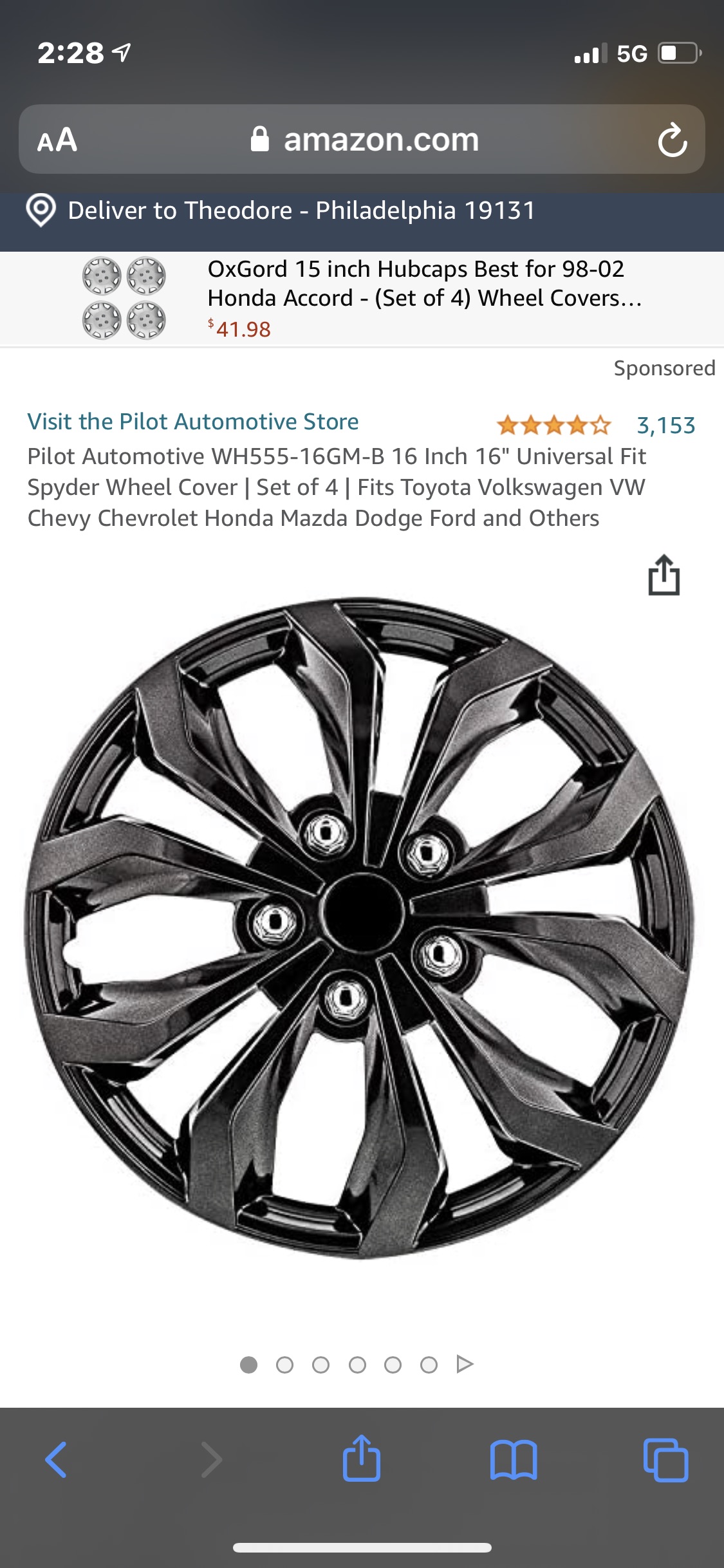The width and height of the screenshot is (724, 1568).
Task: Enlarge the wheel cover product image
Action: pyautogui.click(x=360, y=927)
